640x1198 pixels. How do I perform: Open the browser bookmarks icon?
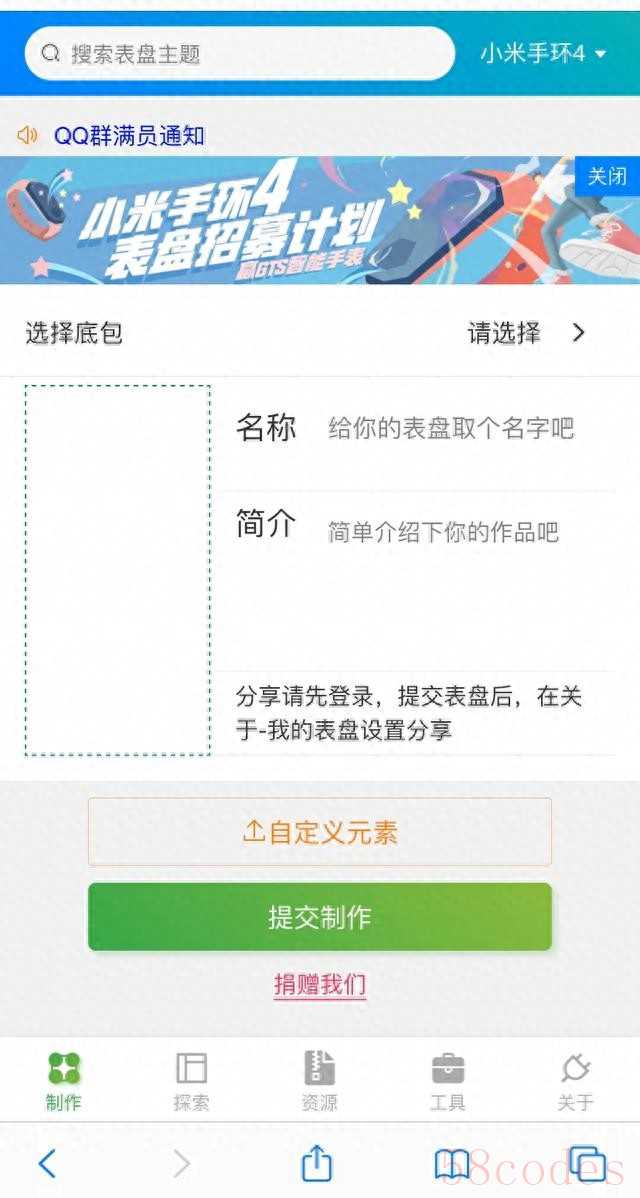pyautogui.click(x=452, y=1164)
